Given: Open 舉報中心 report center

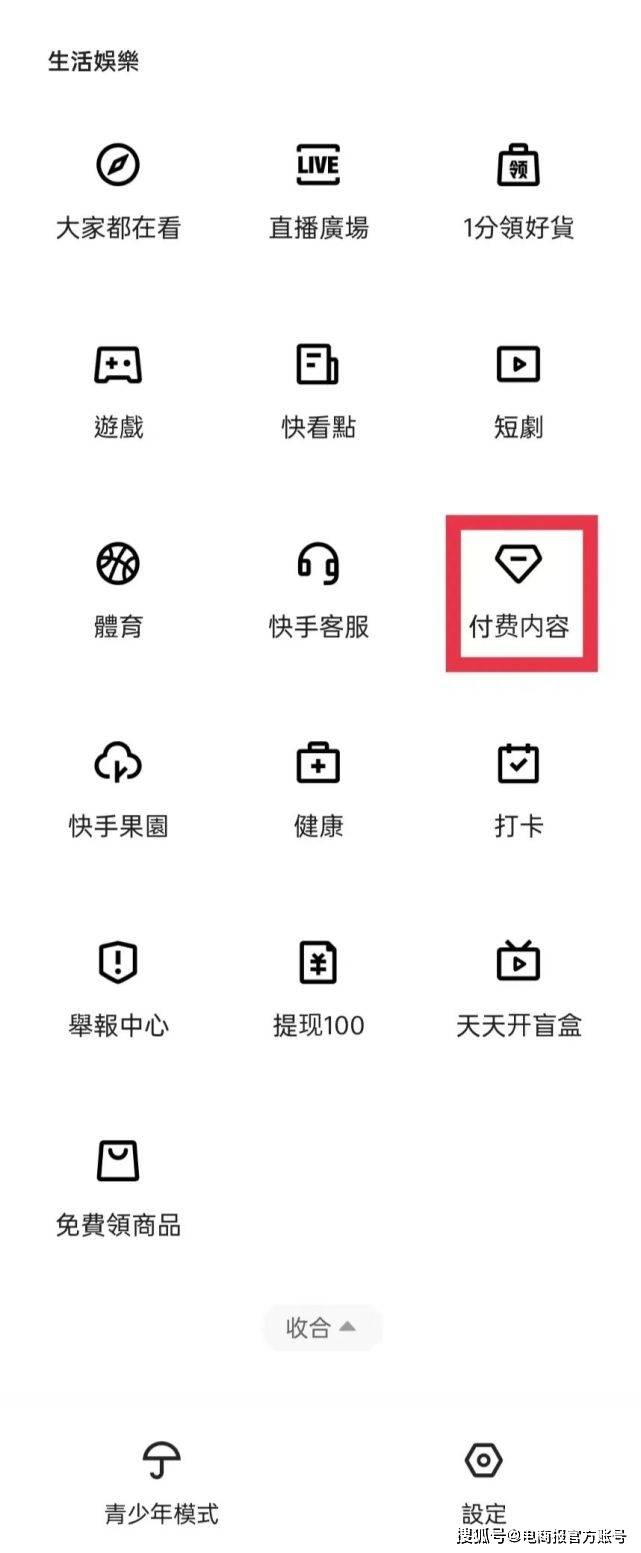Looking at the screenshot, I should (x=118, y=988).
